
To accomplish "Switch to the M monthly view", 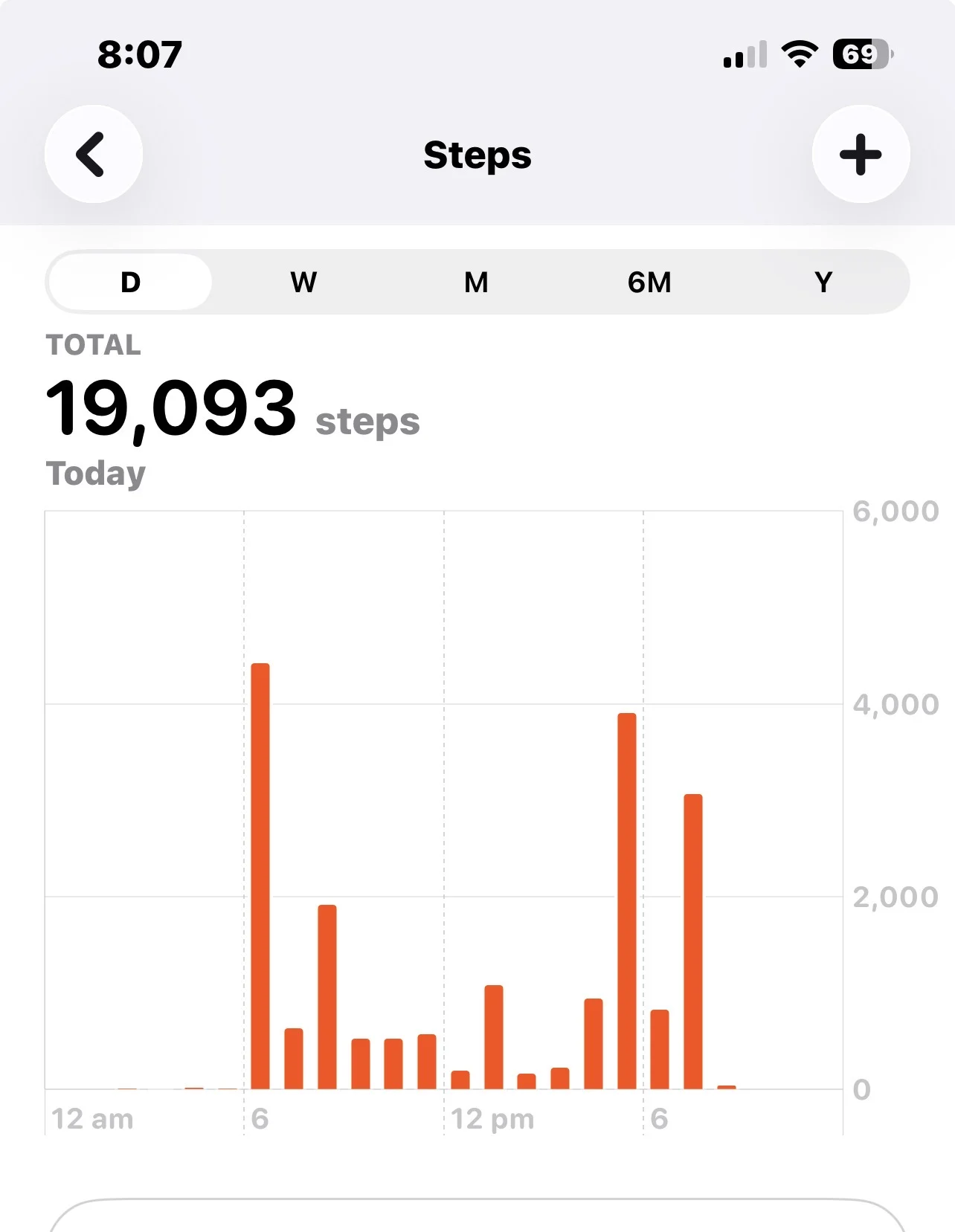I will click(477, 282).
